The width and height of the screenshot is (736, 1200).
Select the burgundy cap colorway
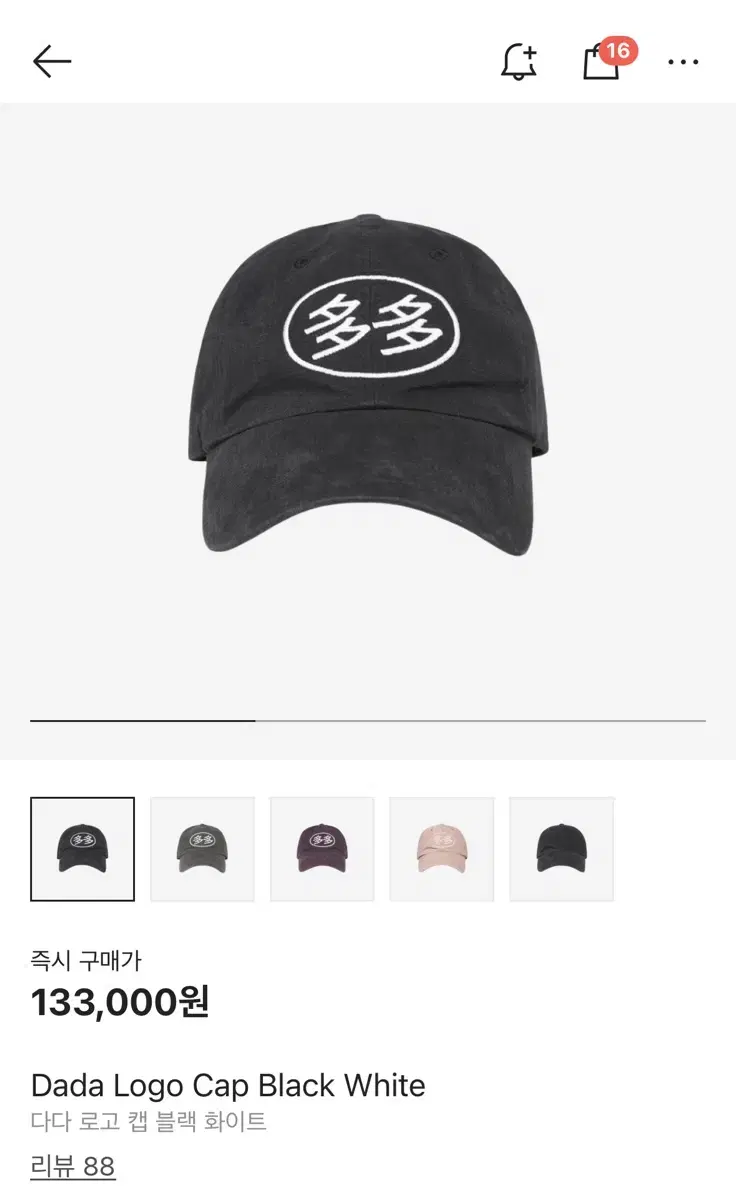point(322,847)
